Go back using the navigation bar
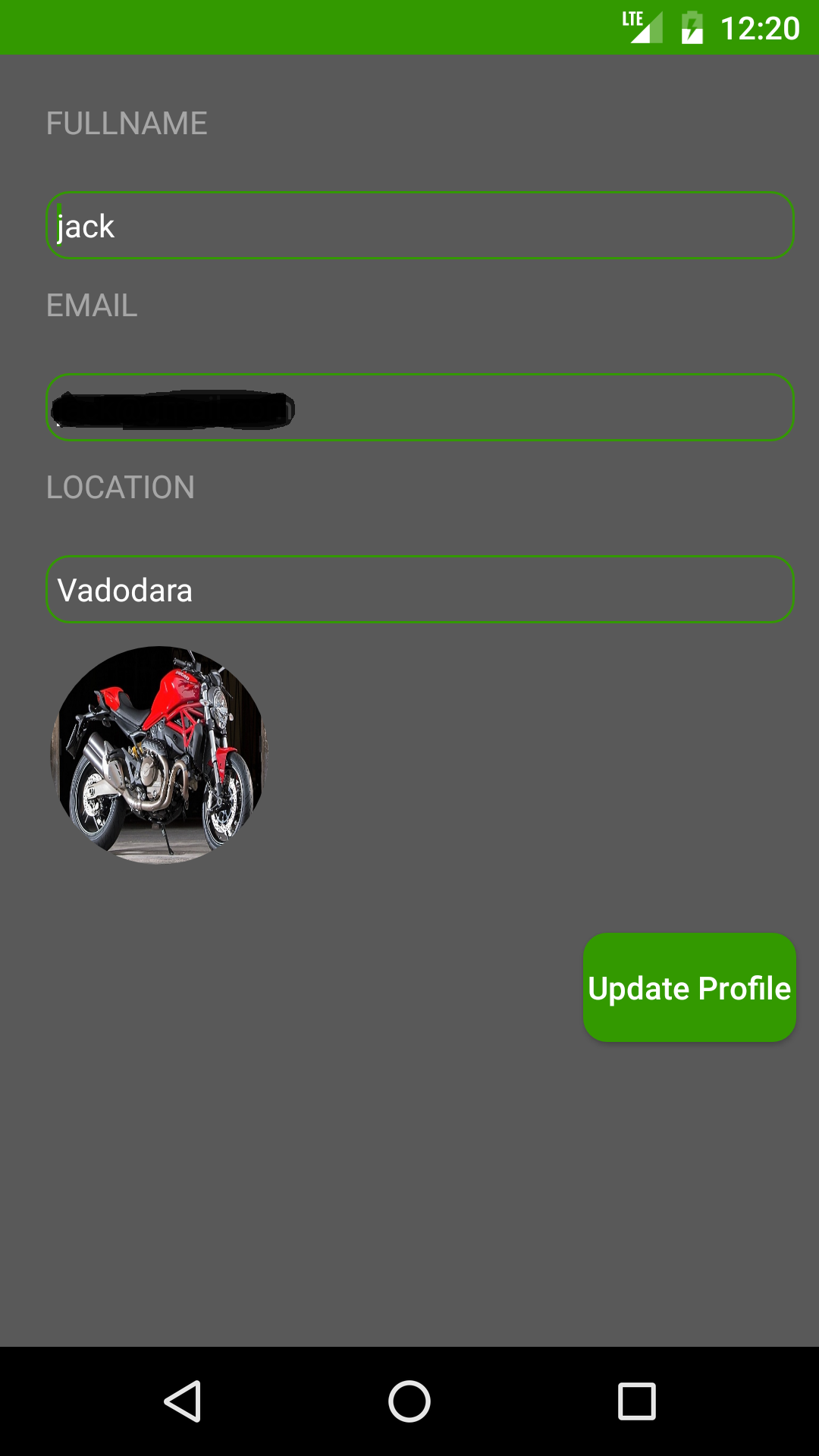The width and height of the screenshot is (819, 1456). point(183,1401)
